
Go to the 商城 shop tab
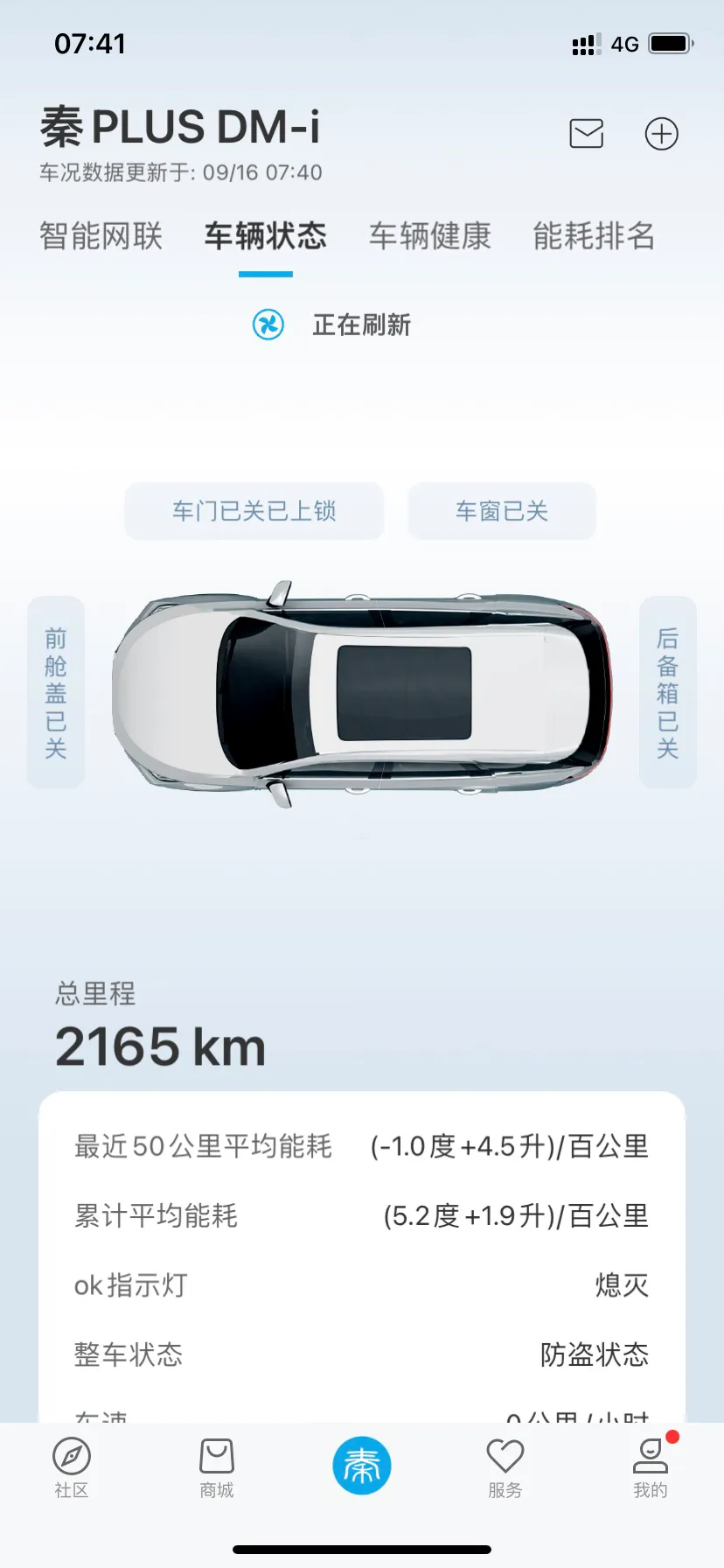[217, 1467]
